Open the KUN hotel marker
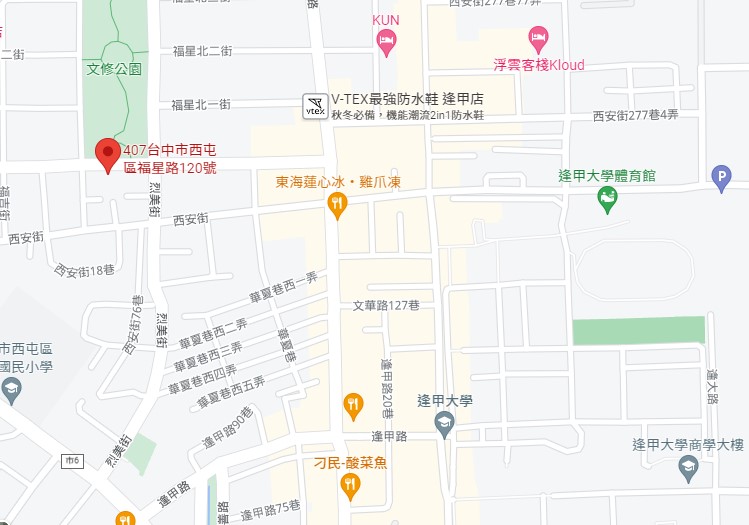The width and height of the screenshot is (749, 525). [x=386, y=41]
